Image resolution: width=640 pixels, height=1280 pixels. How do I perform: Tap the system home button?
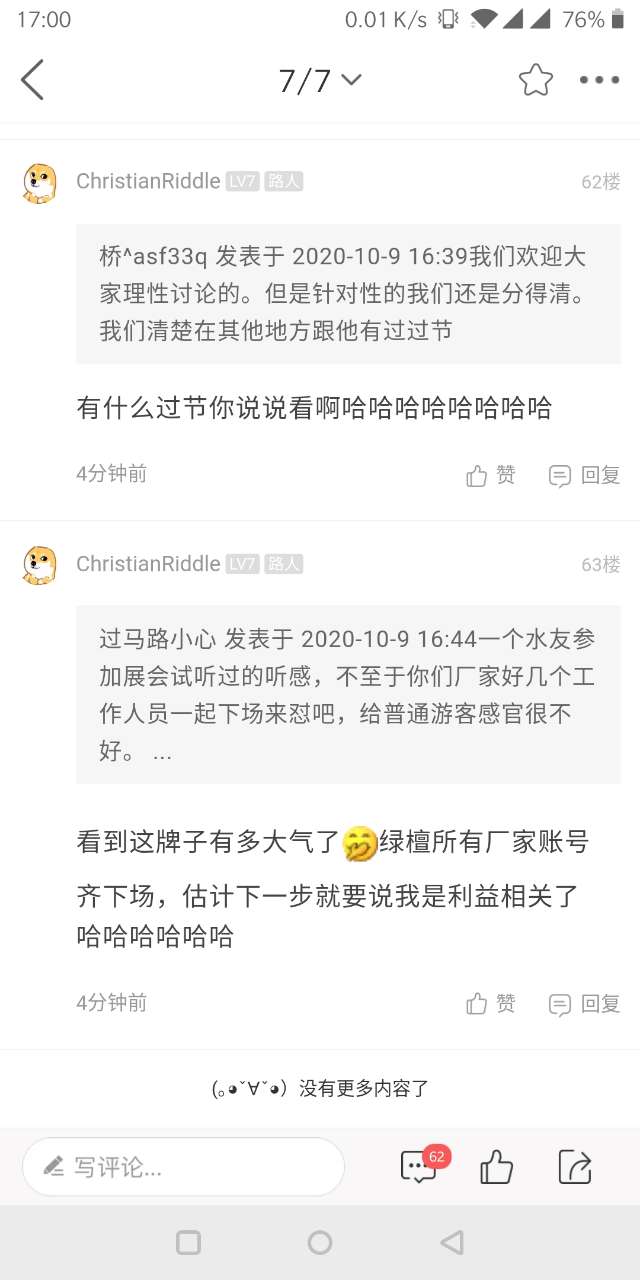pos(320,1243)
